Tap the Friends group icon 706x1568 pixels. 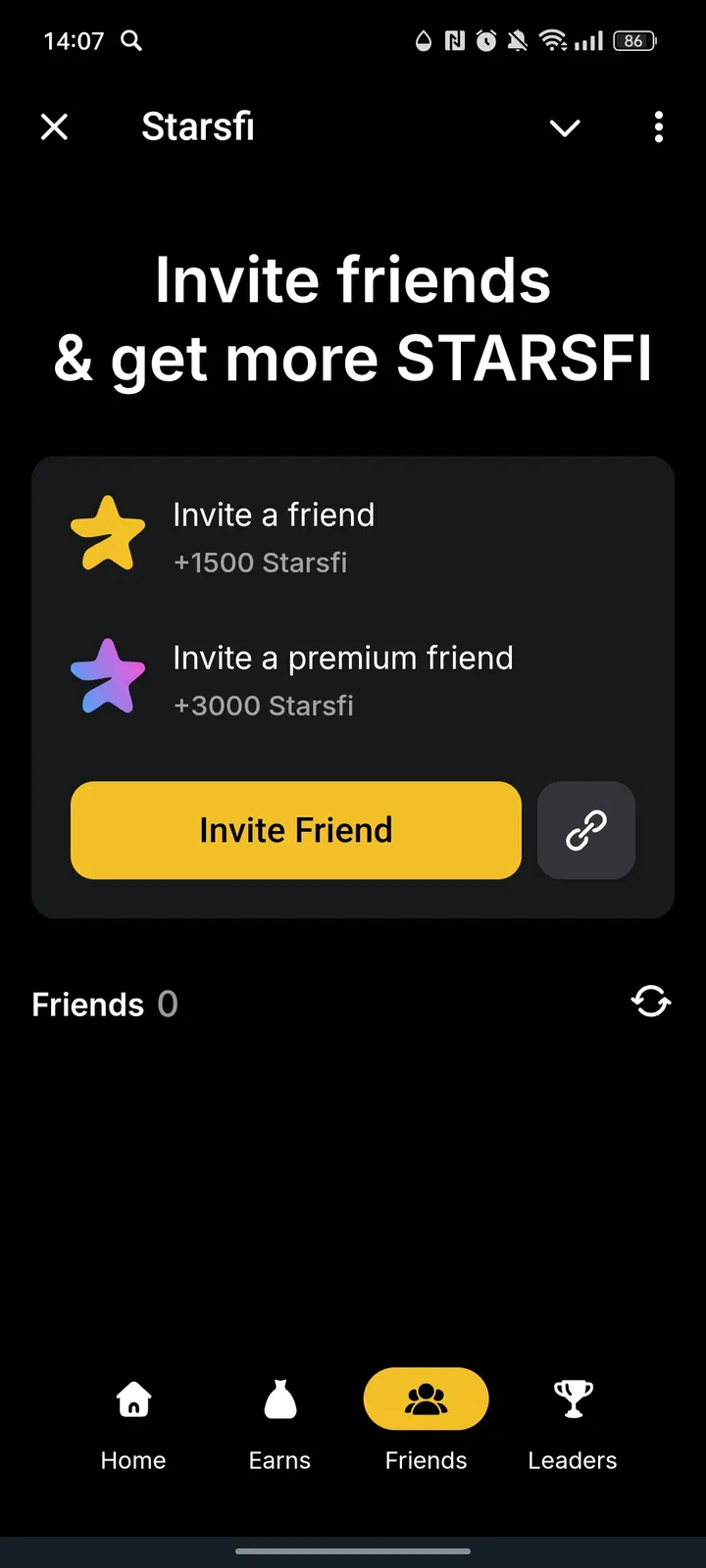pyautogui.click(x=426, y=1398)
